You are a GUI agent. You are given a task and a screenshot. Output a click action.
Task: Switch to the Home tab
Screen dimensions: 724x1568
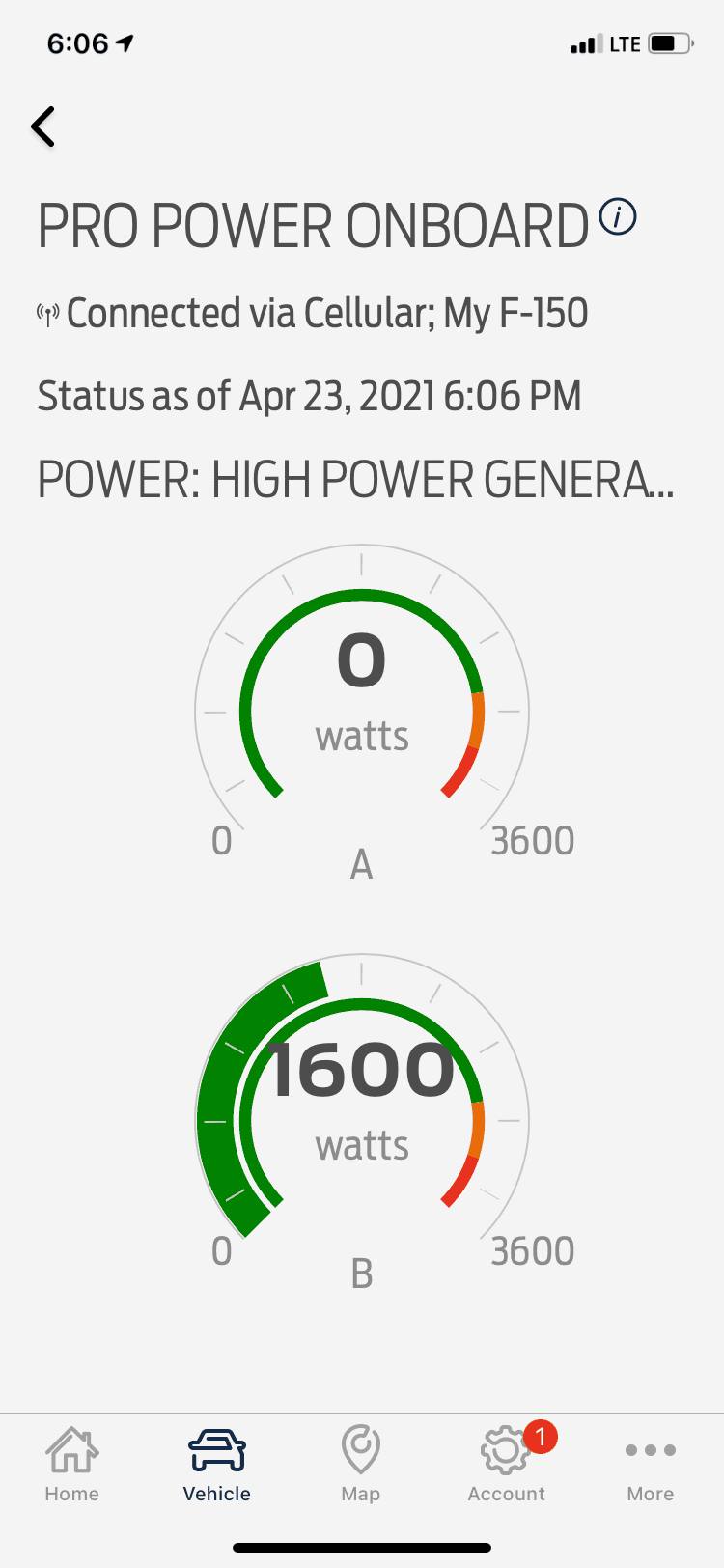click(72, 1465)
